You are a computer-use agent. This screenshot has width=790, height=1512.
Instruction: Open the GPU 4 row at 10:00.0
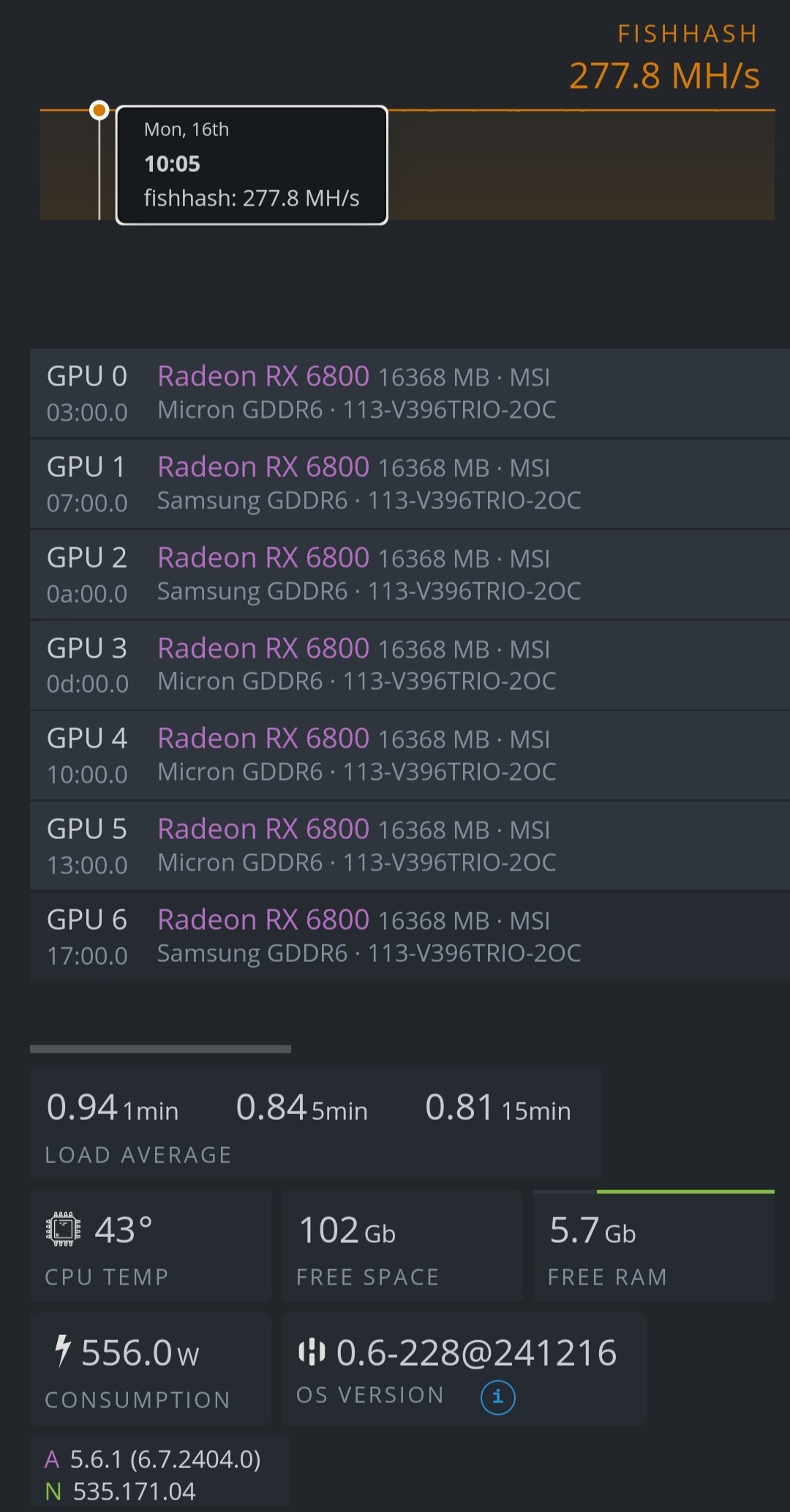410,756
